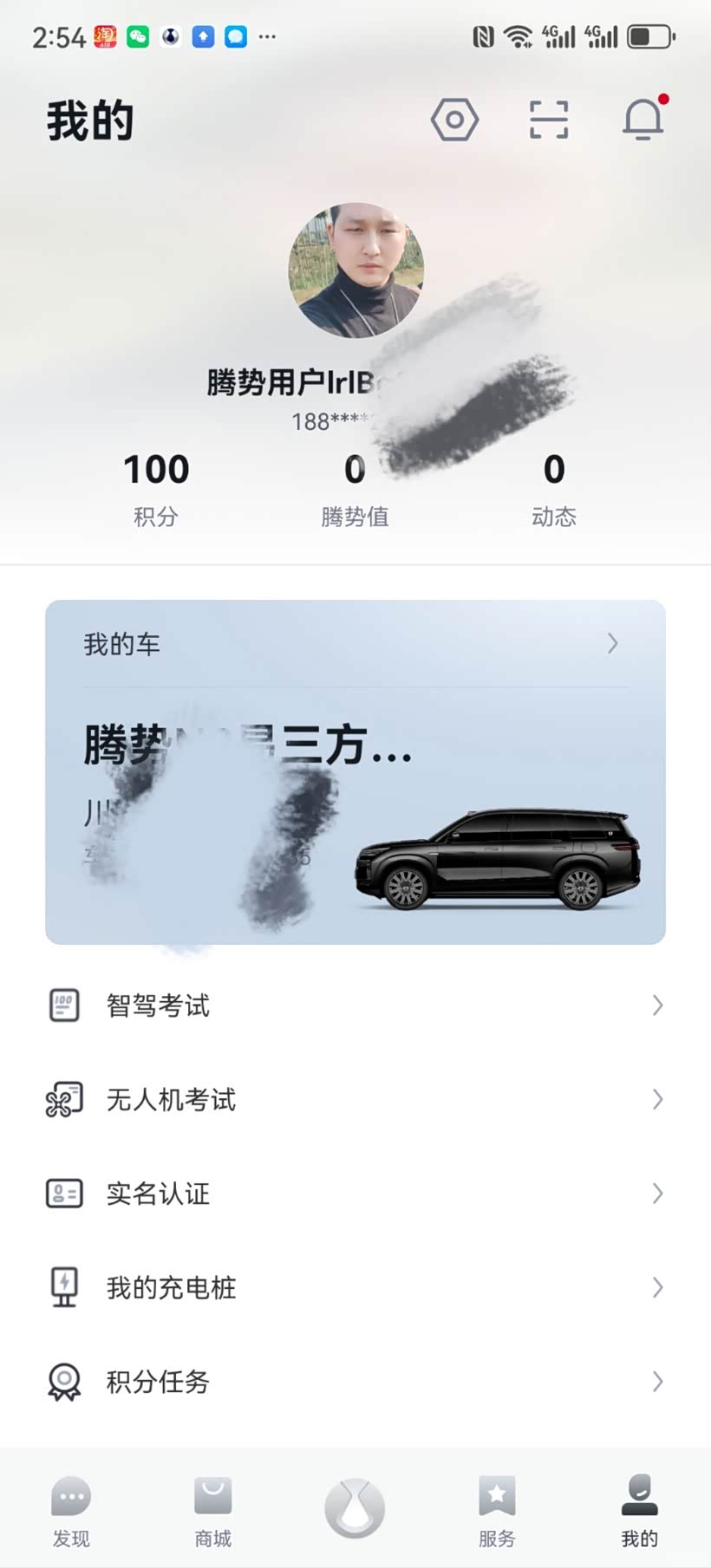Screen dimensions: 711x1568
Task: Open 无人机考试
Action: 355,1100
